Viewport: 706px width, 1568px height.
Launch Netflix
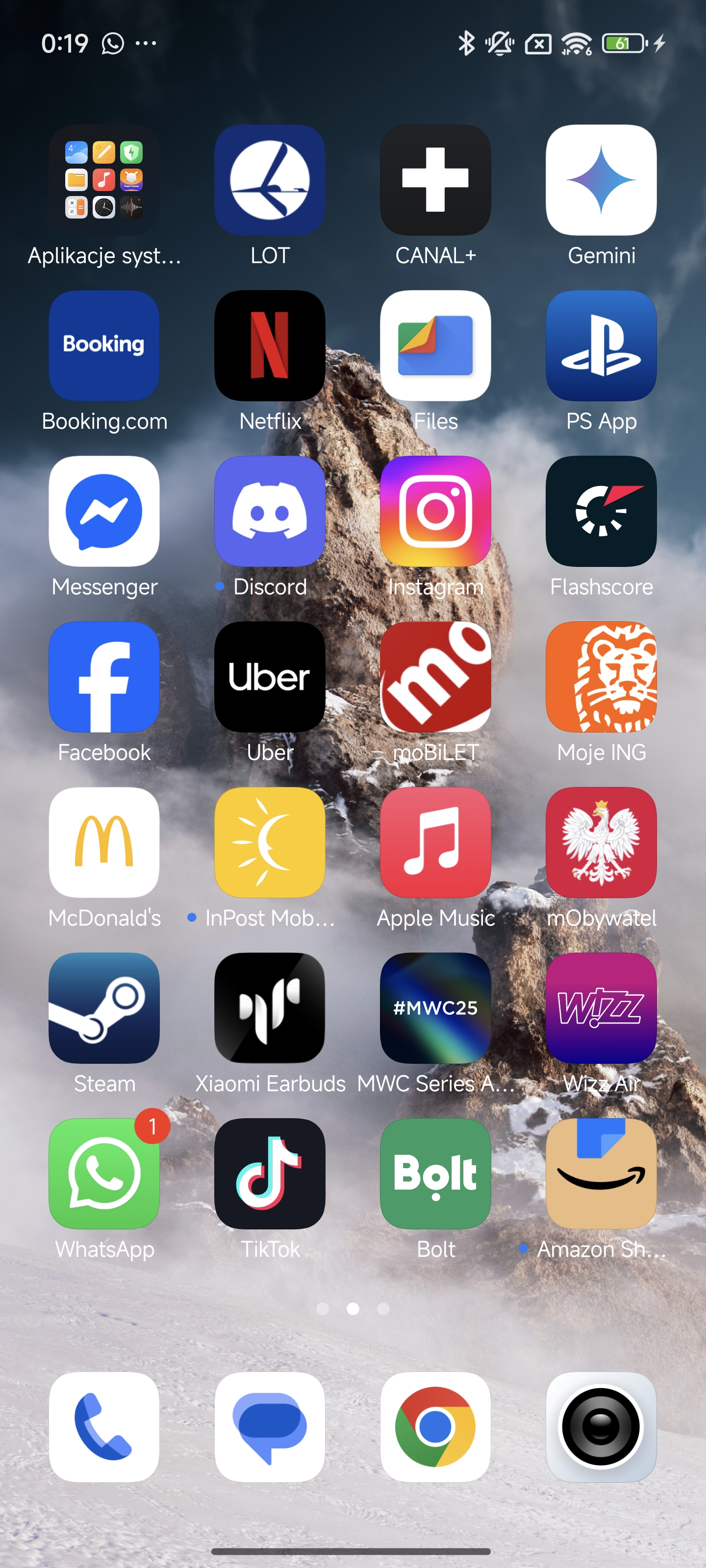(x=270, y=346)
